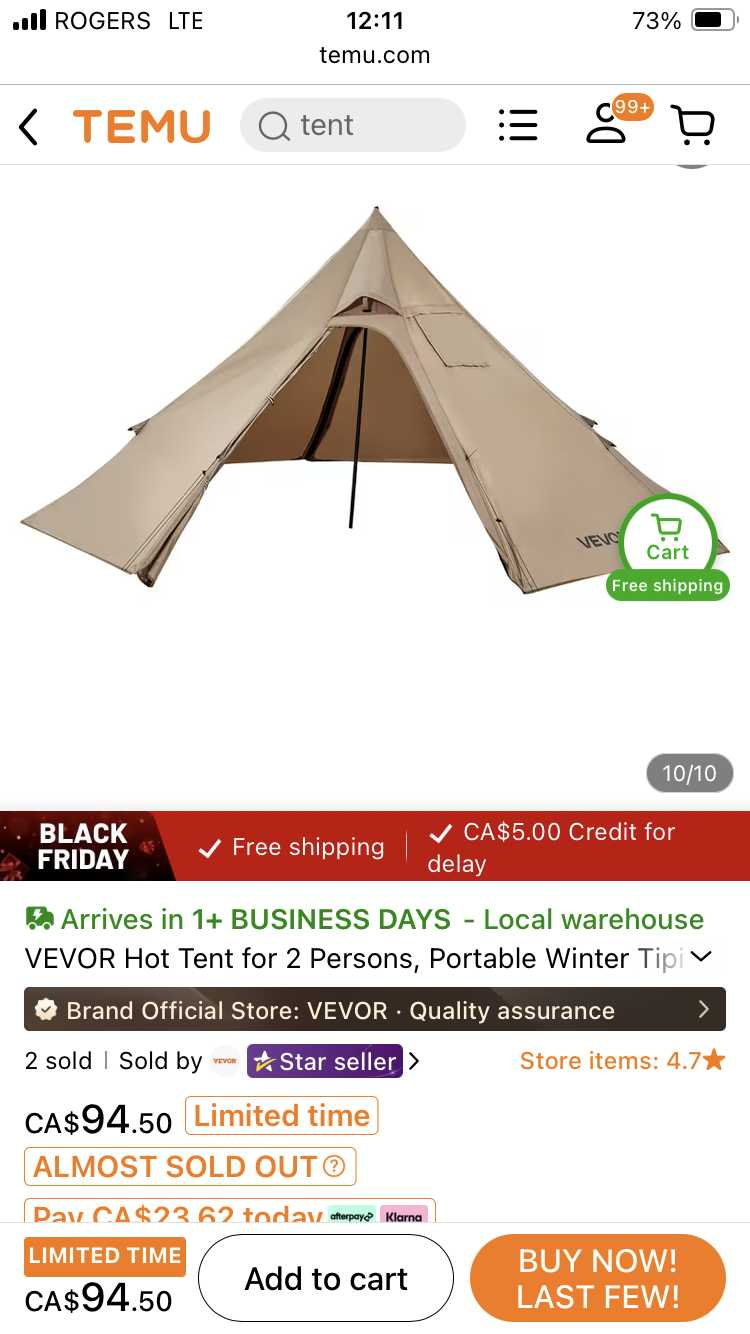This screenshot has width=750, height=1334.
Task: Add the tent to cart
Action: 326,1278
